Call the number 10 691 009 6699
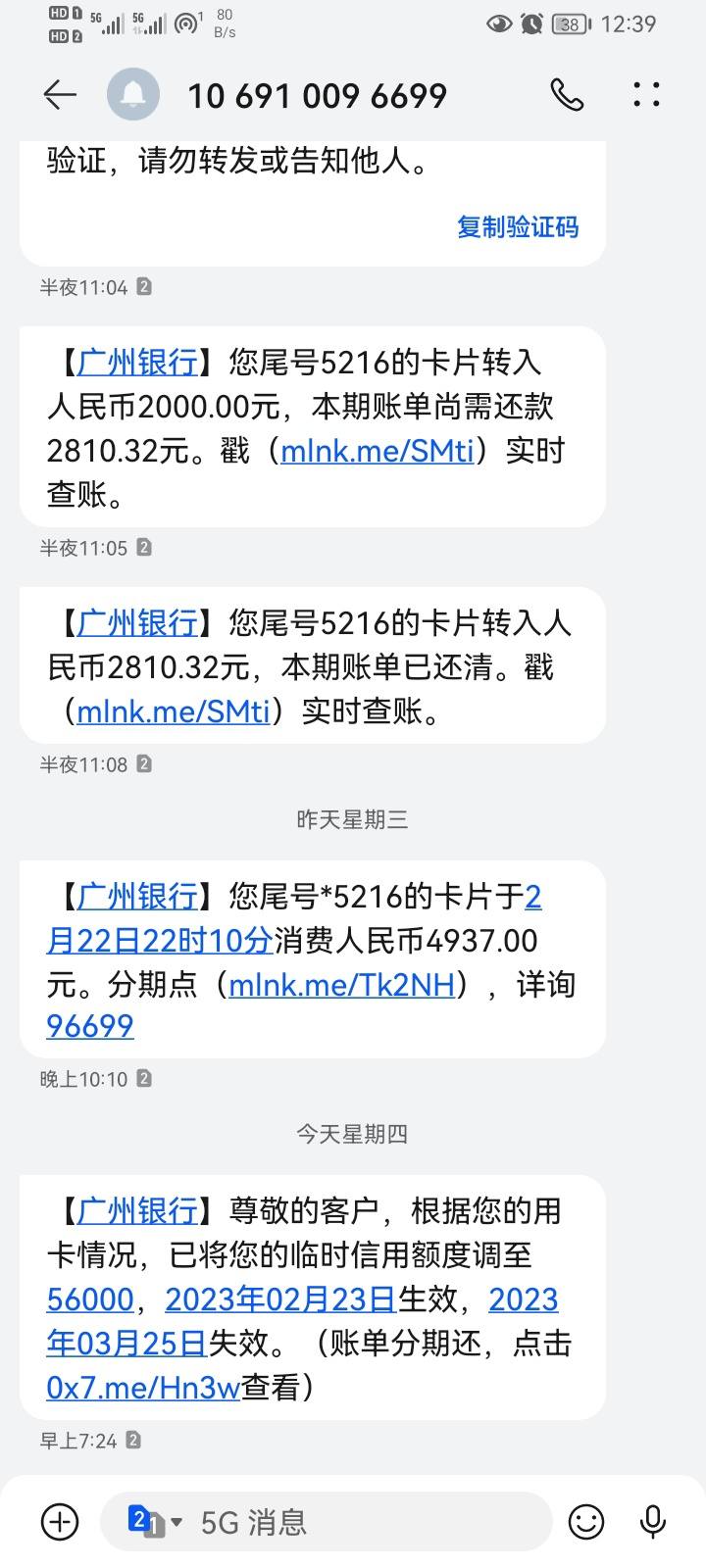The width and height of the screenshot is (706, 1568). coord(567,95)
